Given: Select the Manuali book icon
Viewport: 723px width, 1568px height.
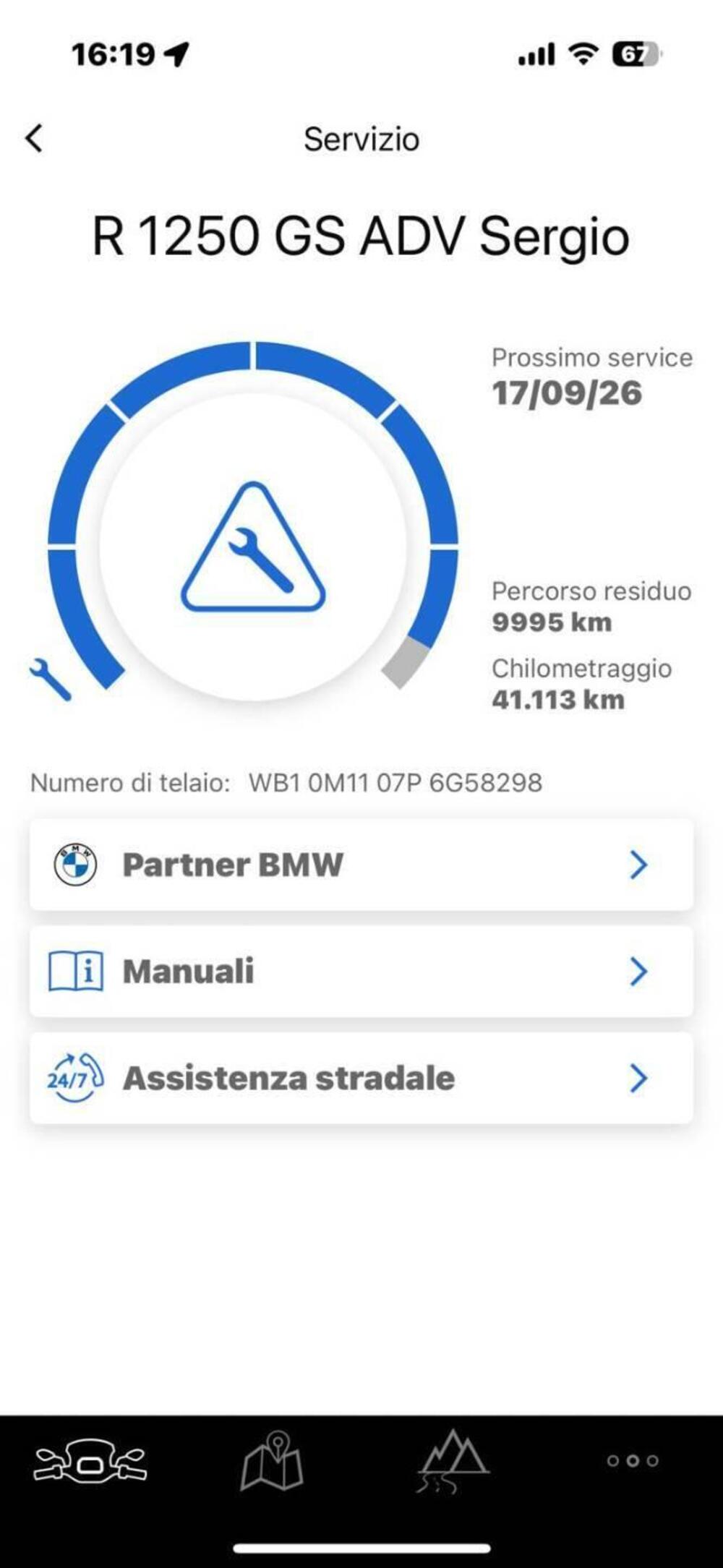Looking at the screenshot, I should point(74,971).
